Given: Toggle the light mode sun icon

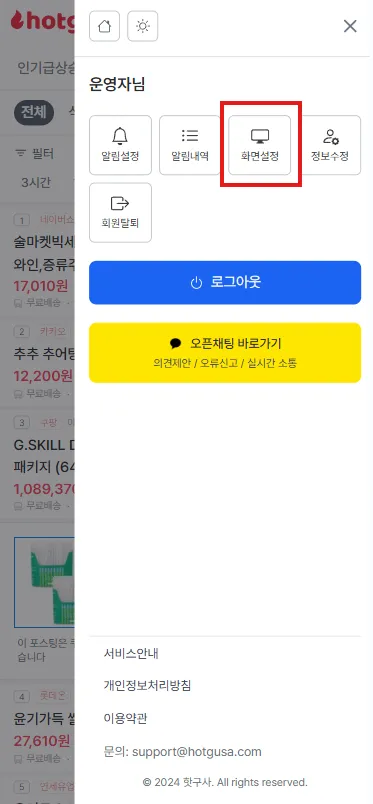Looking at the screenshot, I should pyautogui.click(x=143, y=26).
